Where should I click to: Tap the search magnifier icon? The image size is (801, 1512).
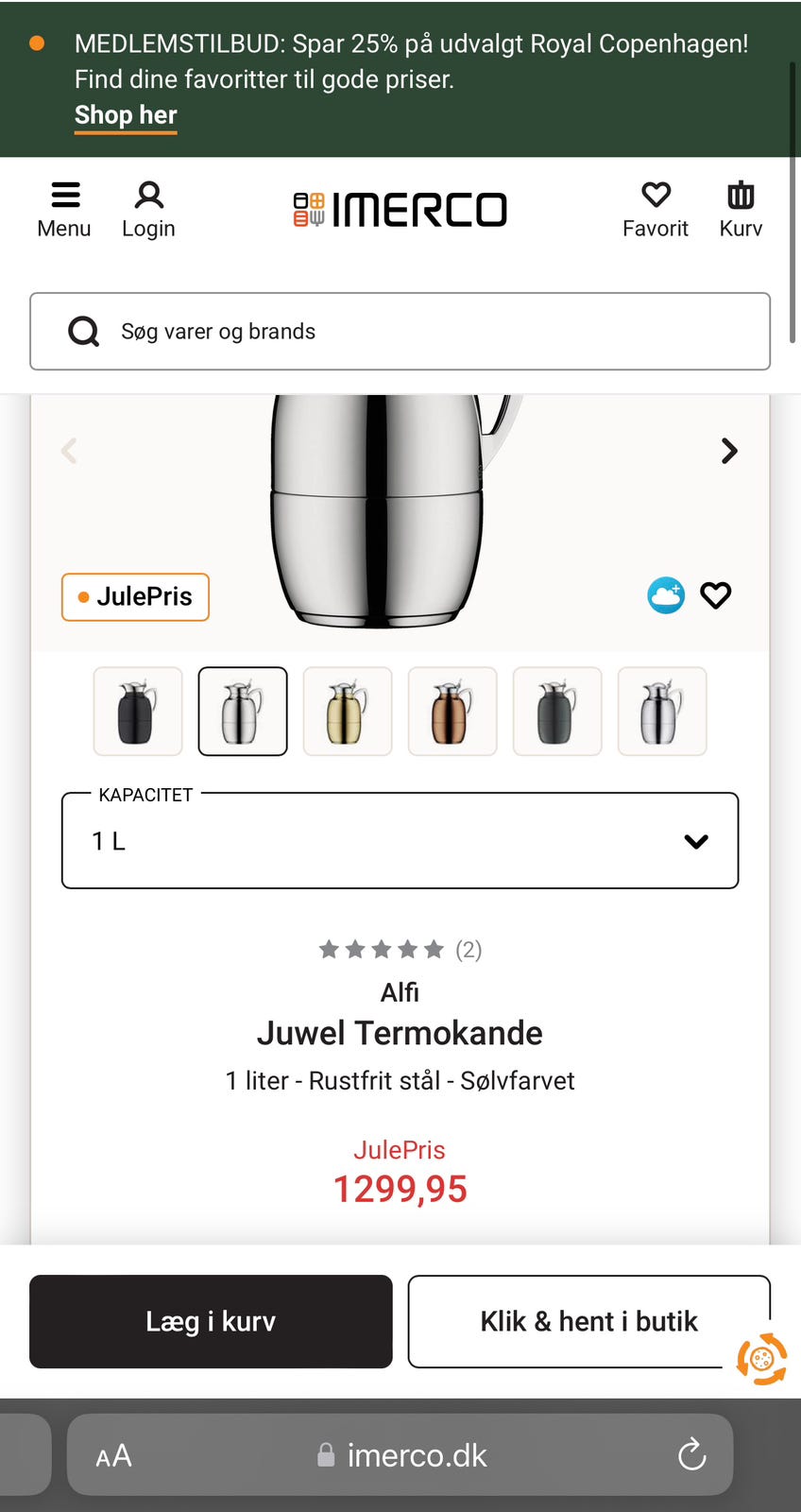83,331
